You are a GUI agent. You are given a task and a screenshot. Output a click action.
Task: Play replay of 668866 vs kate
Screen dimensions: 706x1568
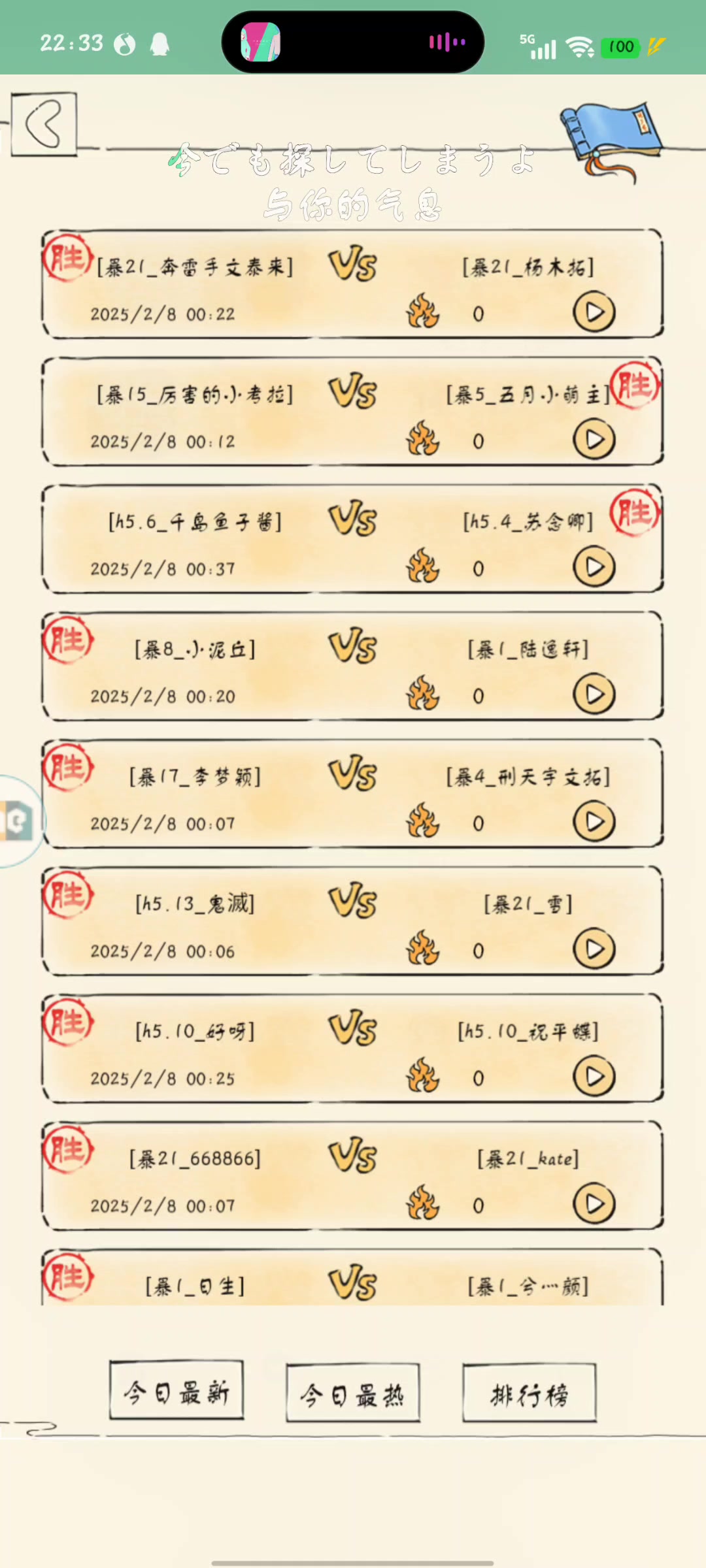click(x=594, y=1205)
